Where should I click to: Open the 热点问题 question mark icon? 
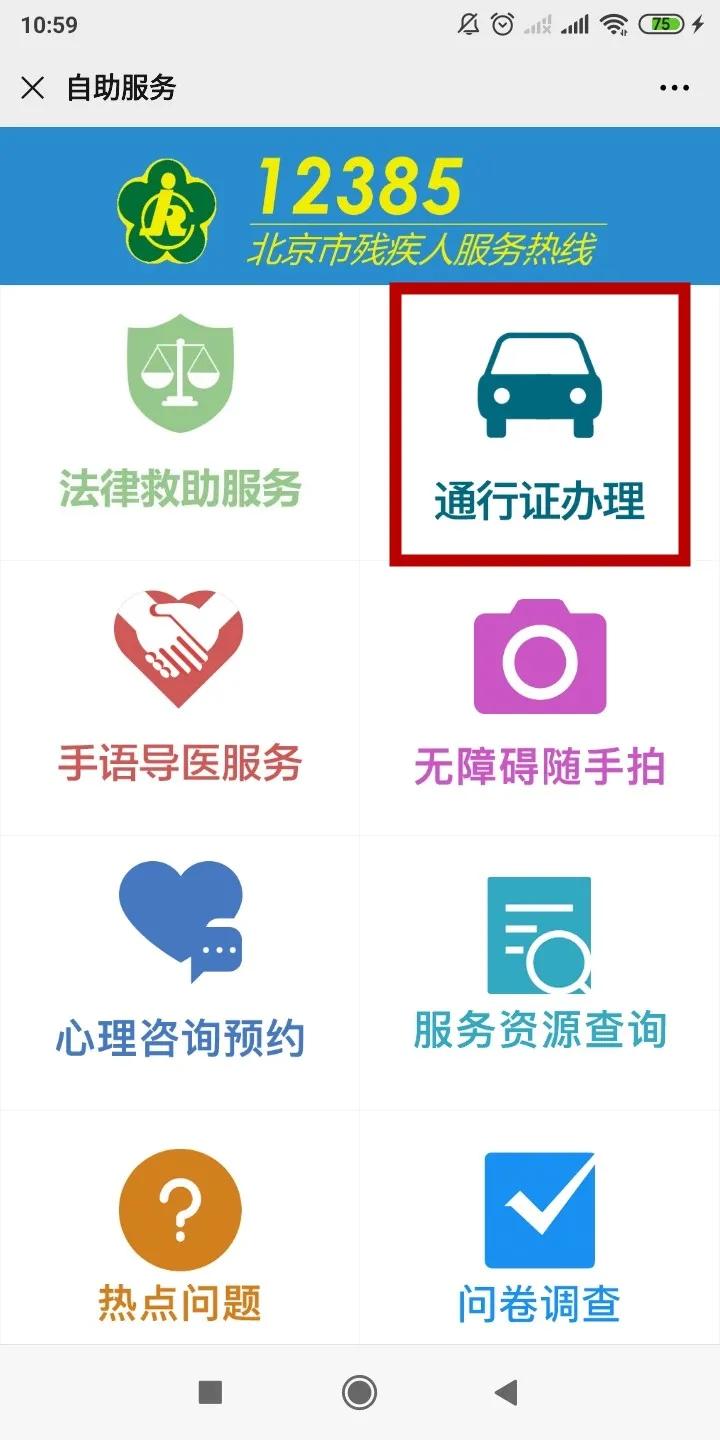click(179, 1208)
